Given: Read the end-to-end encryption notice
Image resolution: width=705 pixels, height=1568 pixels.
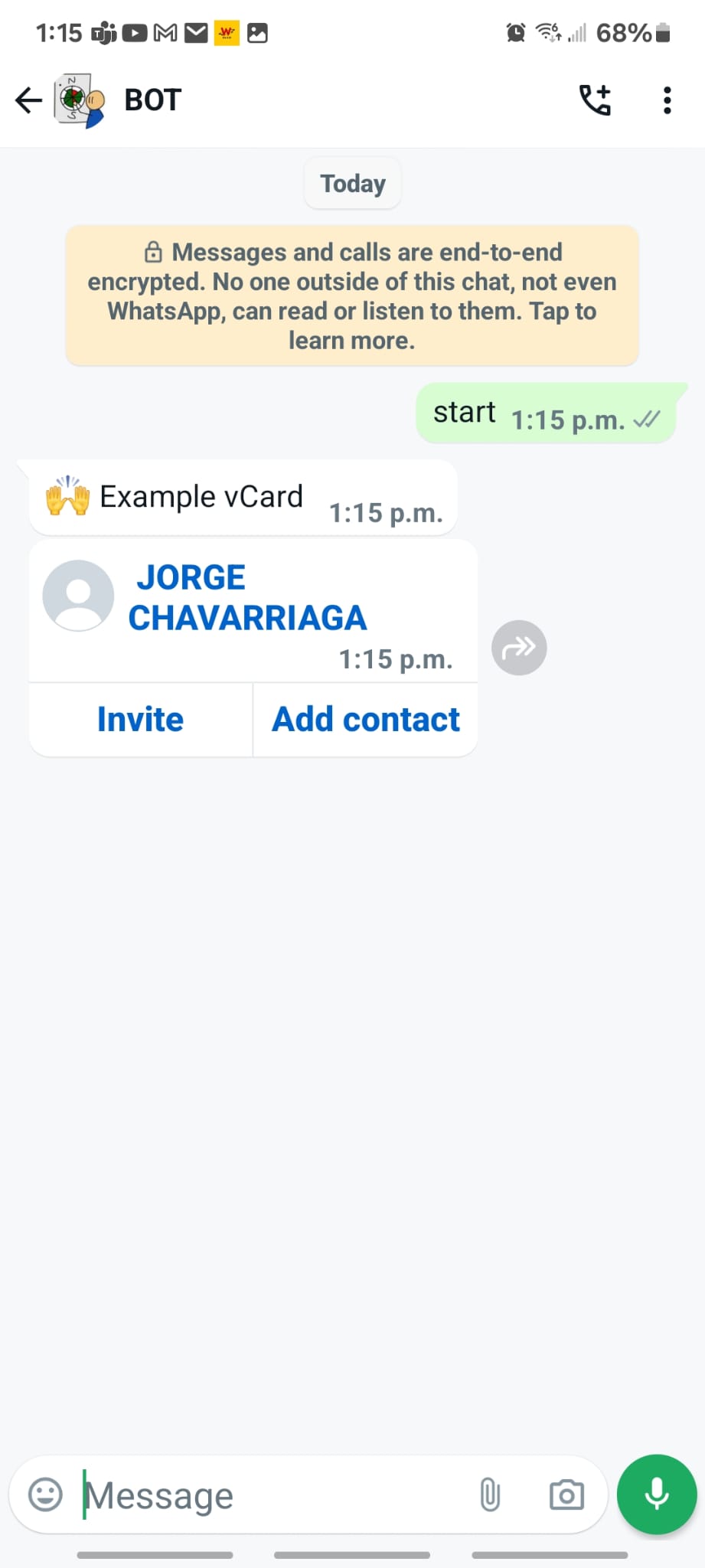Looking at the screenshot, I should click(352, 296).
